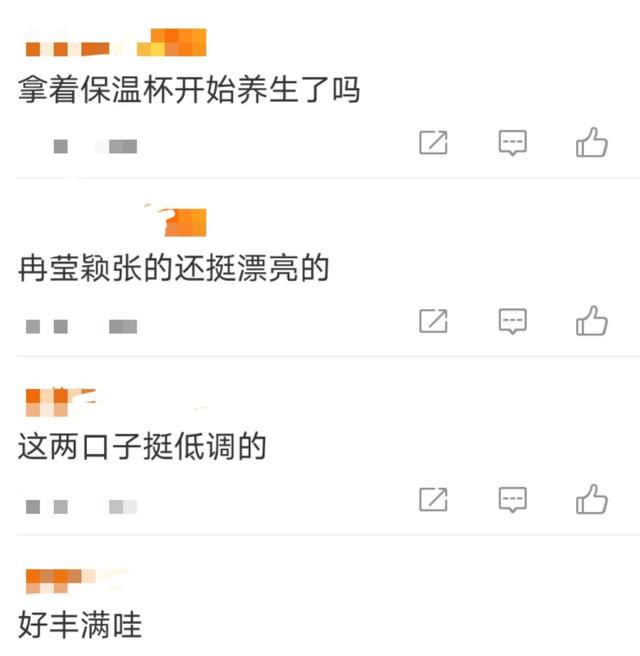640x656 pixels.
Task: Reply to the comment 拿着保温杯开始养生了吗
Action: [512, 143]
